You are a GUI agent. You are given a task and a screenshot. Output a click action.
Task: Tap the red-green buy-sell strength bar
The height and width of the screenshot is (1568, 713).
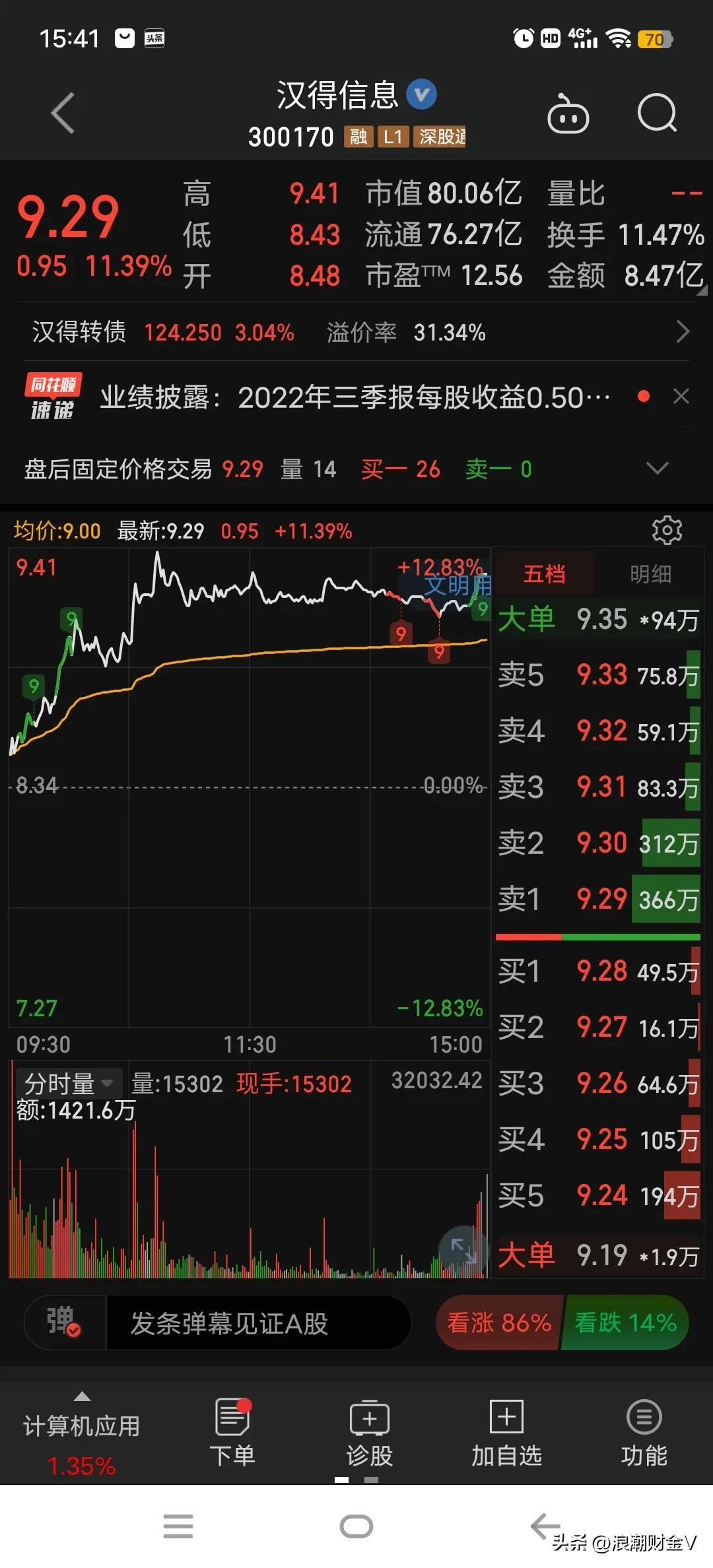coord(597,935)
